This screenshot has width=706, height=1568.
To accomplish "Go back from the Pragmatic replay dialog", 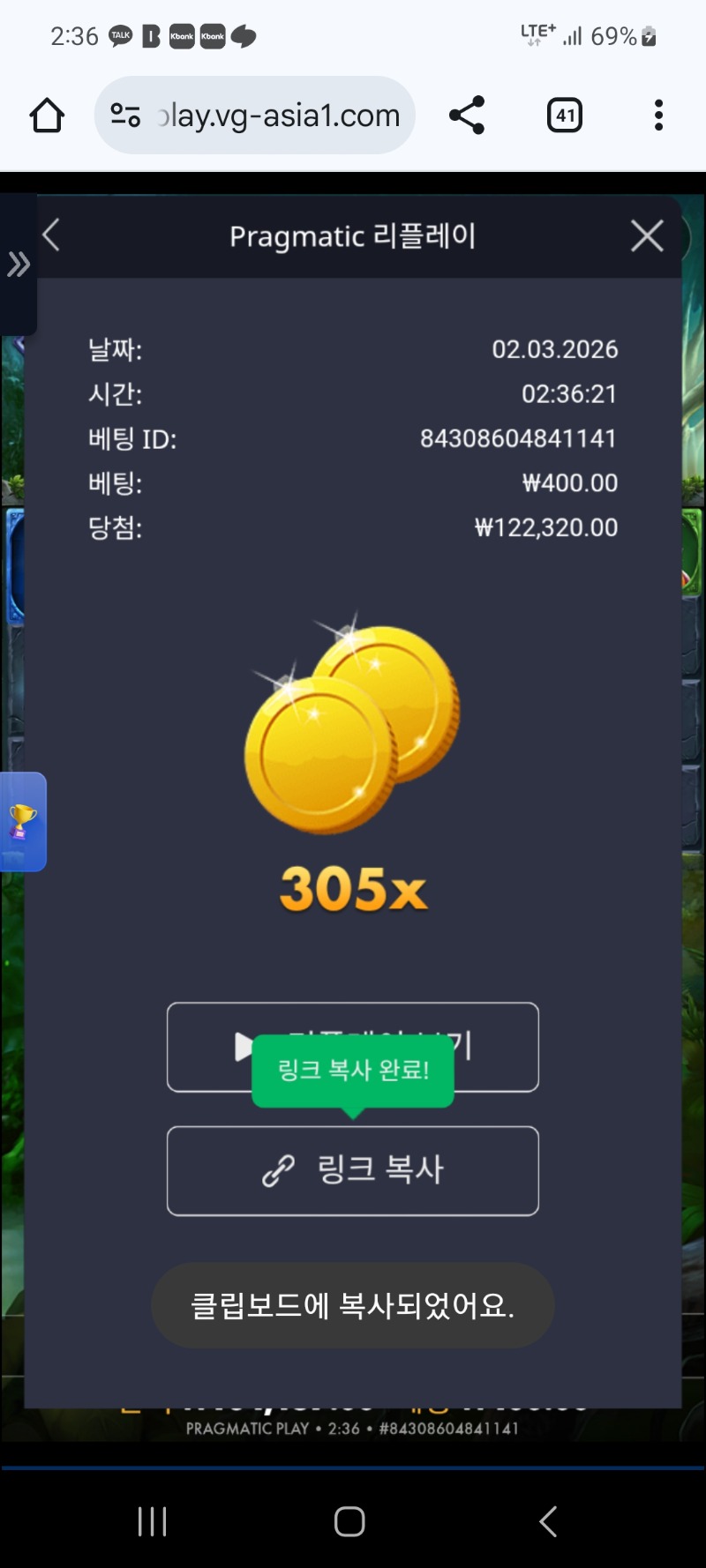I will coord(51,235).
